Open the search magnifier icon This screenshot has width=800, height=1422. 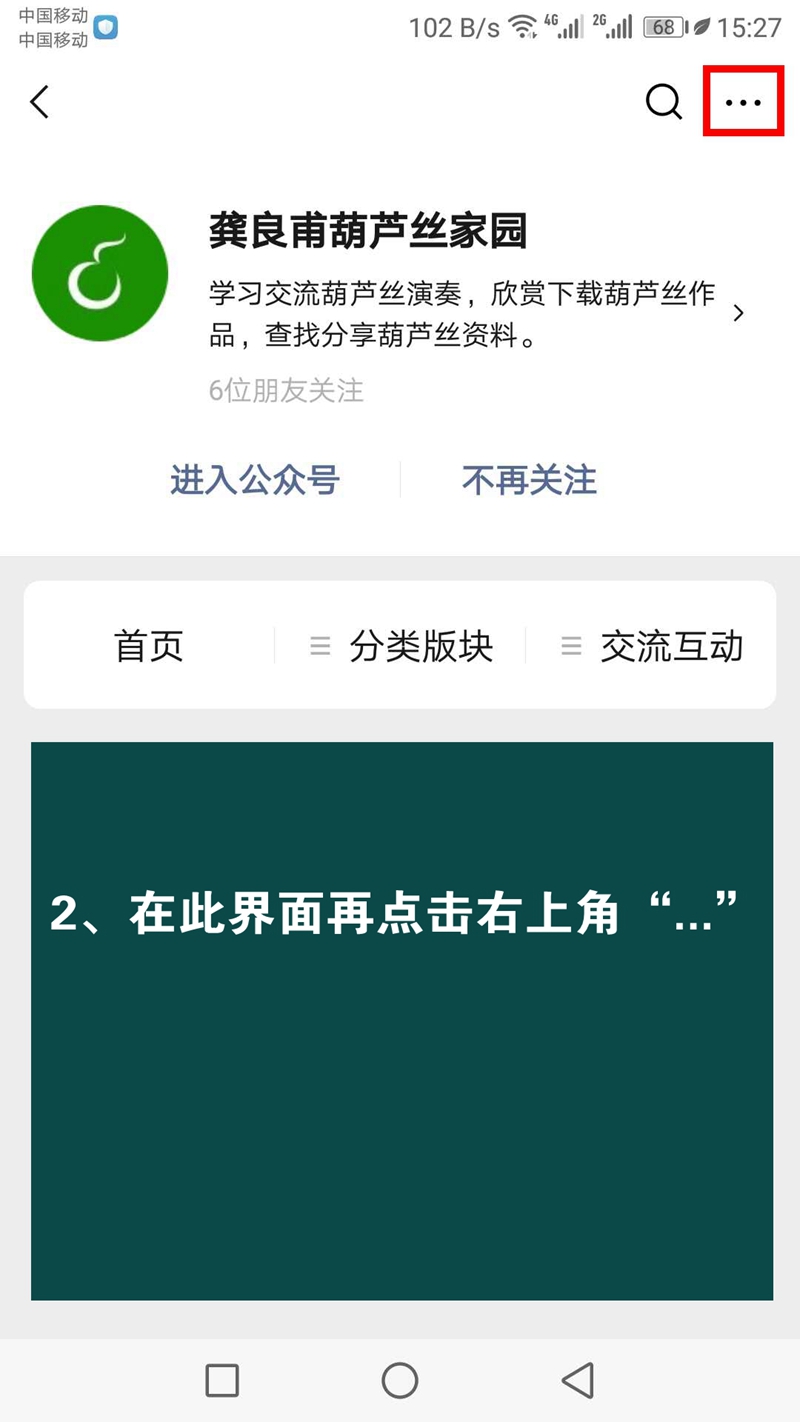click(x=664, y=102)
